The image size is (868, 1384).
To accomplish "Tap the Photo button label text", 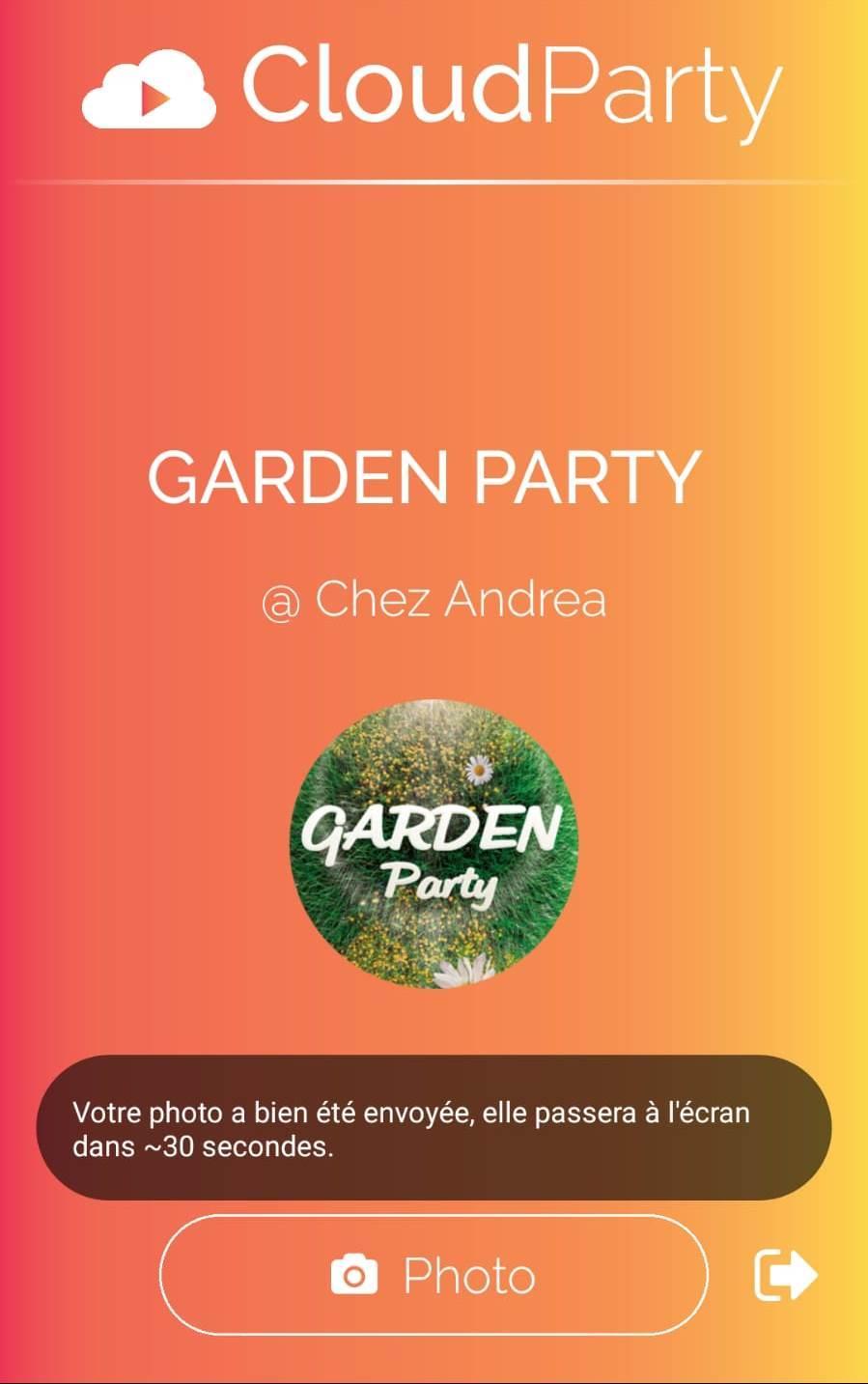I will [x=468, y=1273].
